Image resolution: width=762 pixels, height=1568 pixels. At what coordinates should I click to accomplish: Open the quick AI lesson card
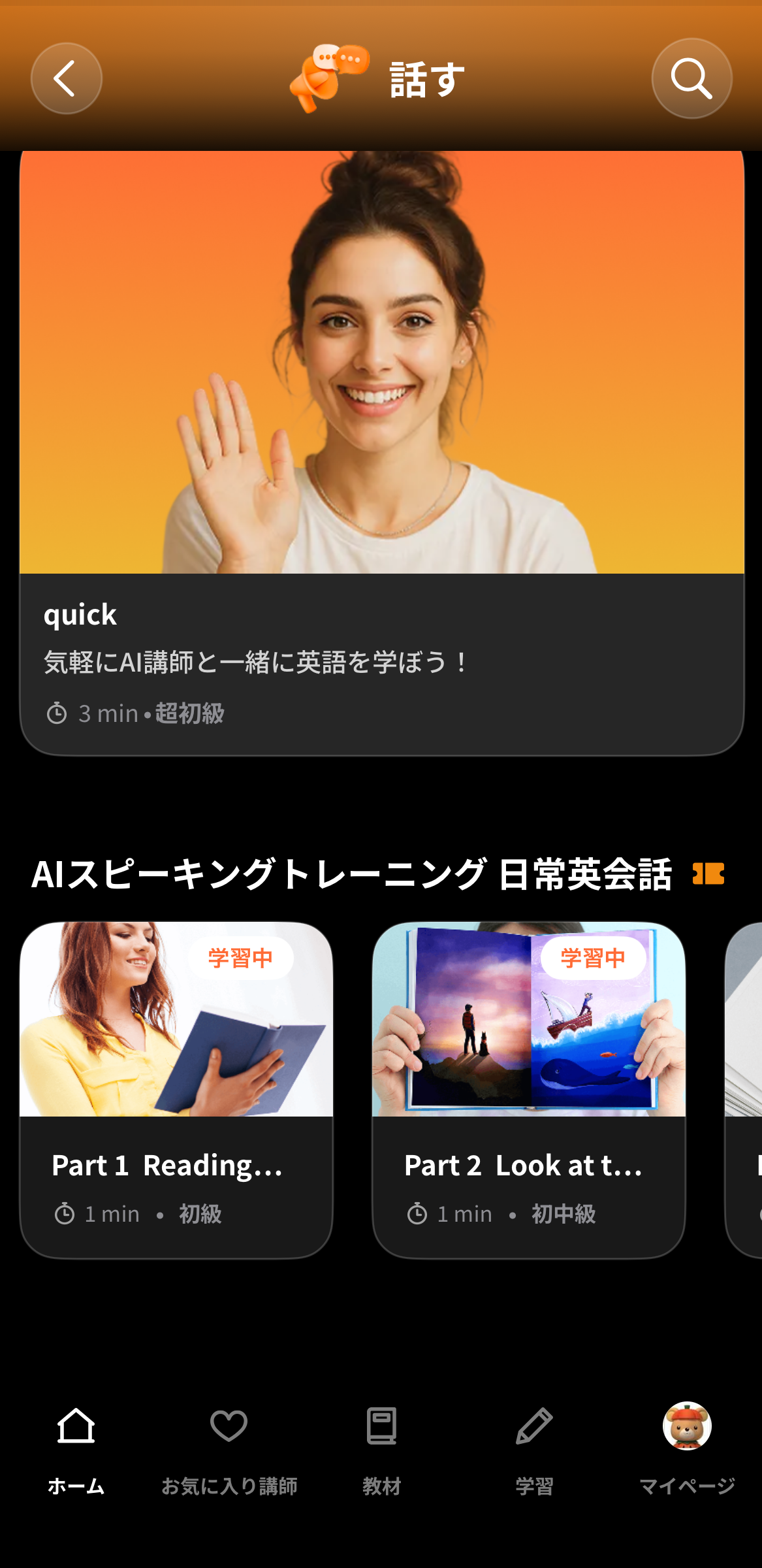click(382, 453)
